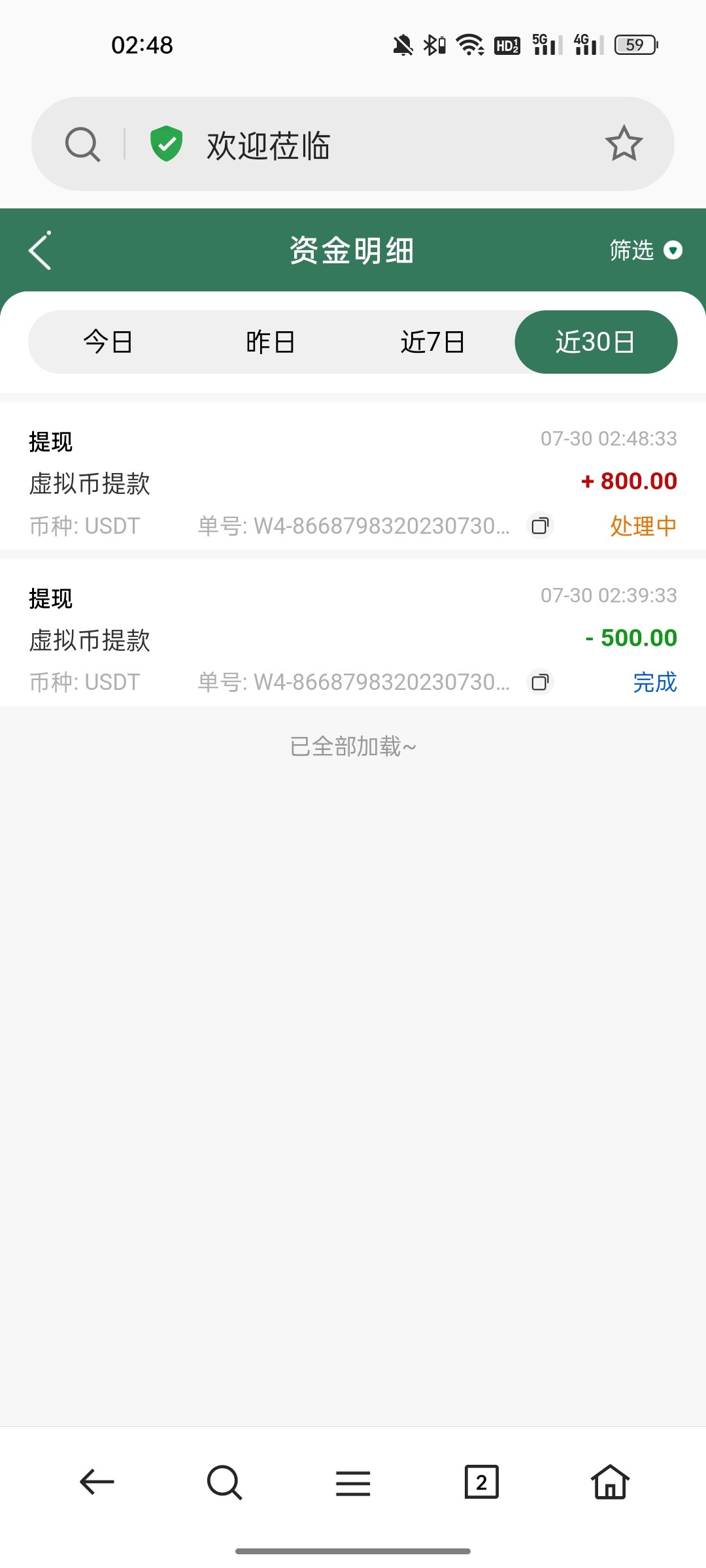Open the 筛选 filter dropdown
Viewport: 706px width, 1568px height.
(x=645, y=250)
